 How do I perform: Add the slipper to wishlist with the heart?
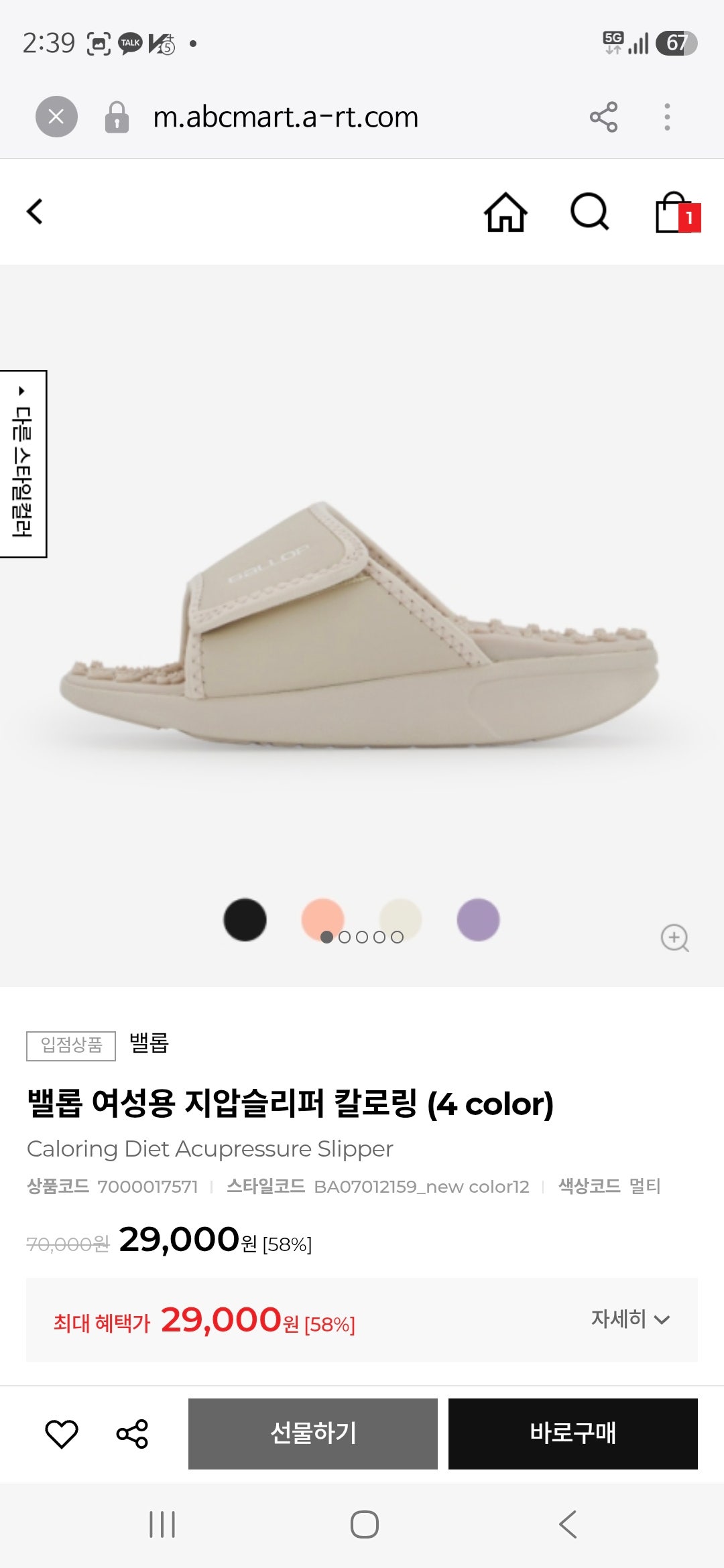(61, 1435)
